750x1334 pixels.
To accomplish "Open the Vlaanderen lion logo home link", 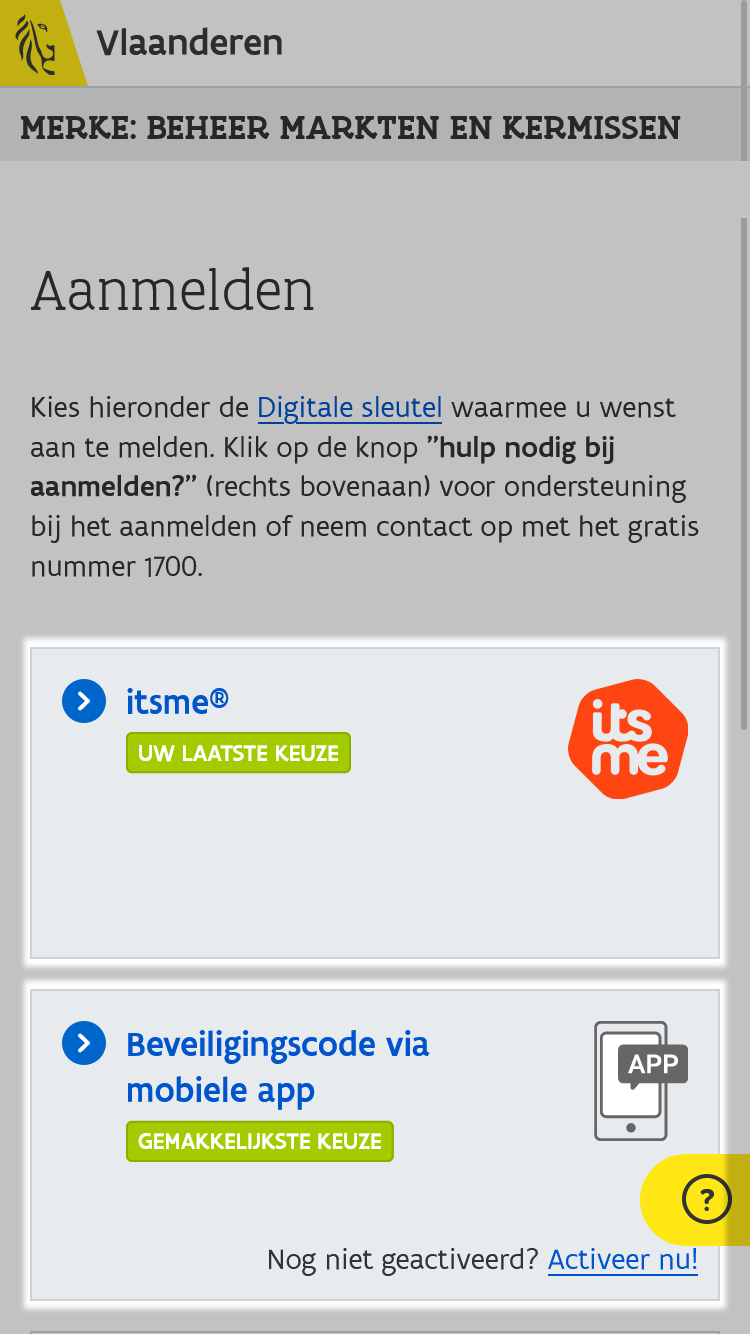I will point(36,43).
